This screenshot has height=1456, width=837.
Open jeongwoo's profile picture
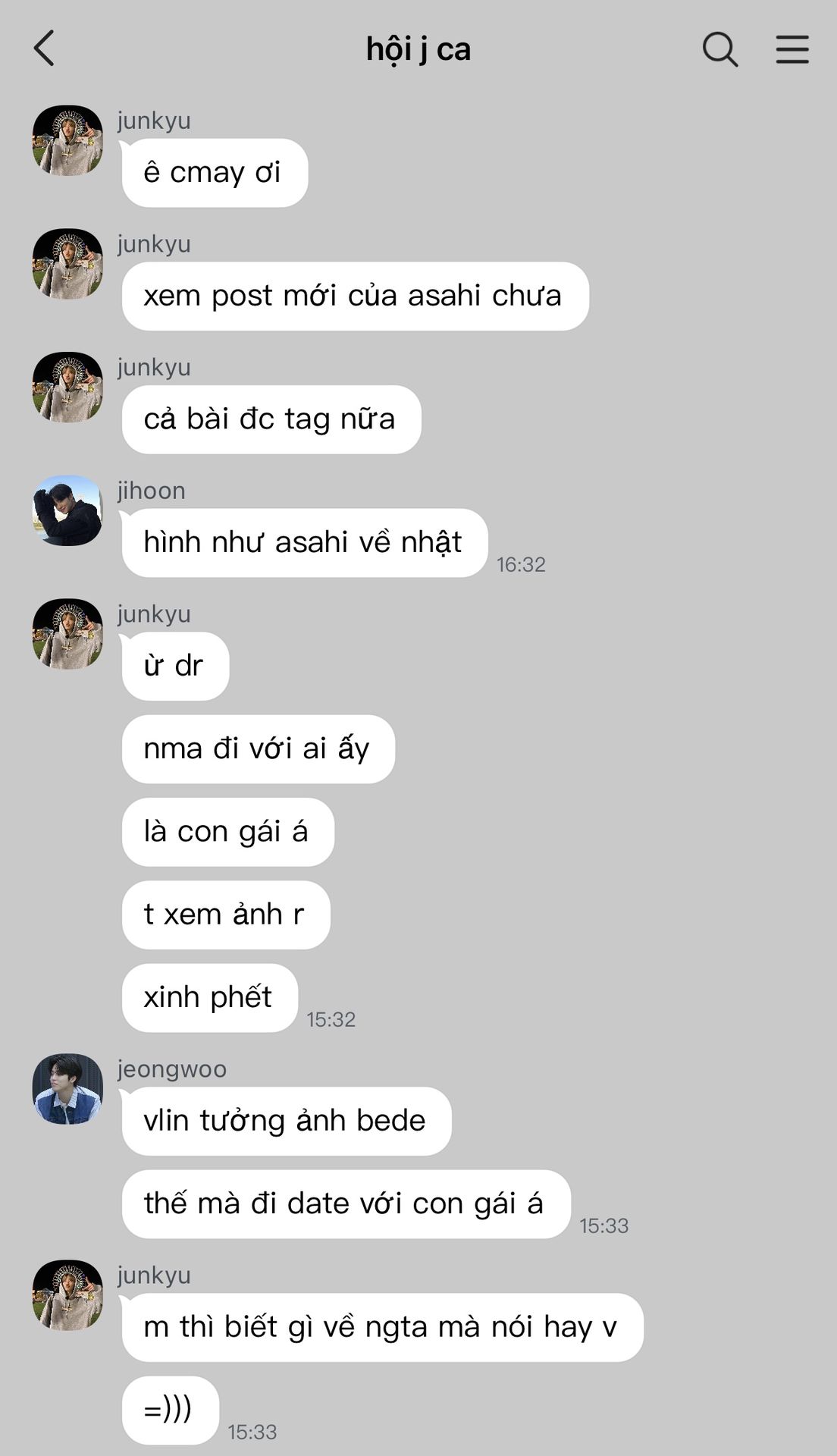67,1088
